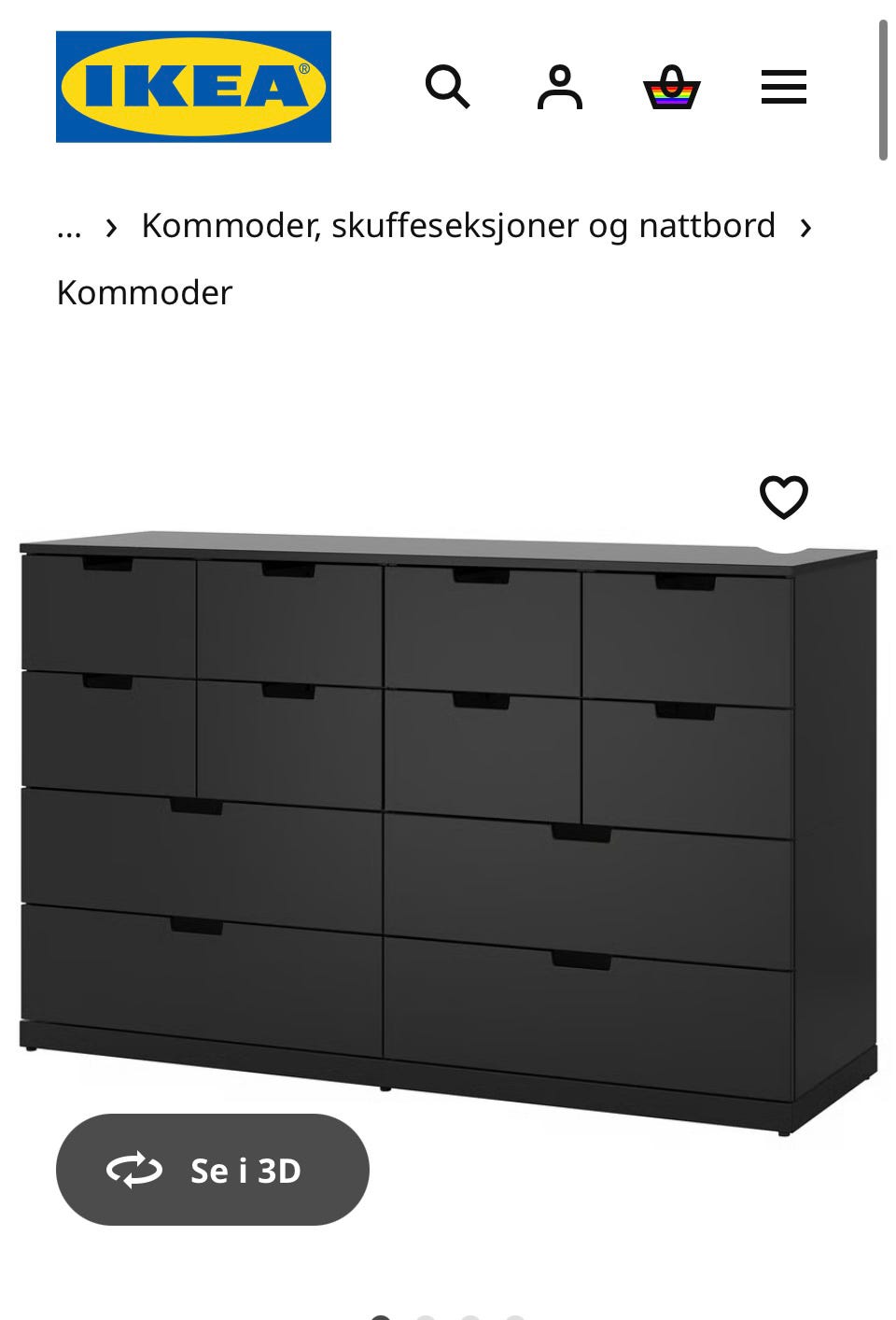Select the rainbow-colored shopping basket icon
The width and height of the screenshot is (896, 1320).
click(x=674, y=88)
